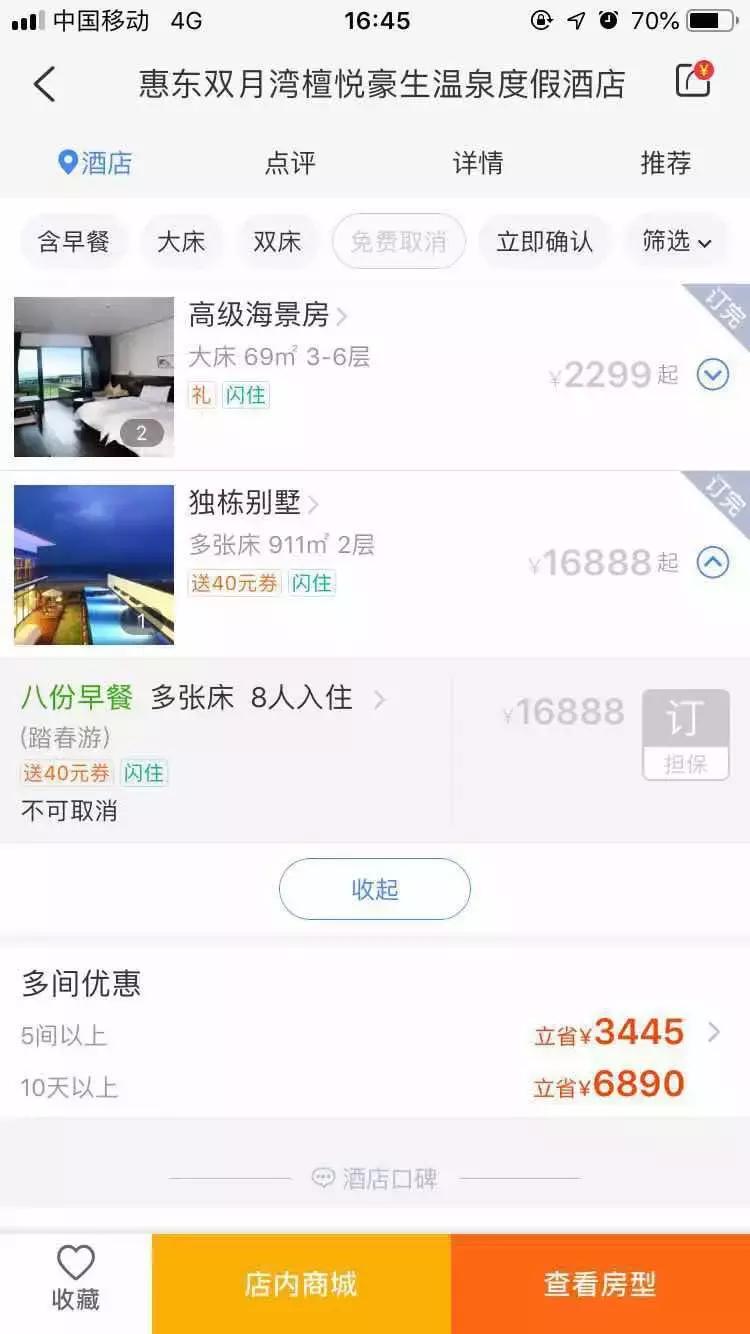
Task: Switch to the 点评 reviews tab
Action: (291, 162)
